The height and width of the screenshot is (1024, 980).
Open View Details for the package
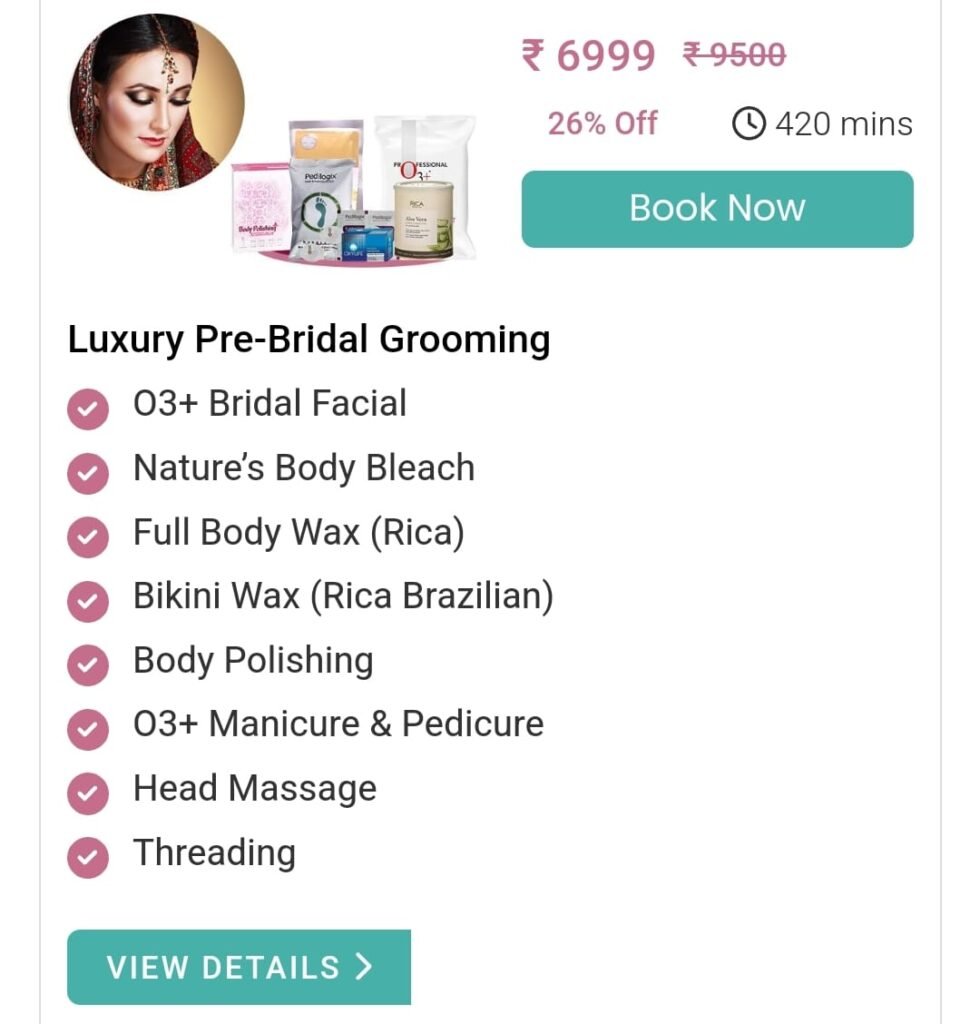click(238, 966)
